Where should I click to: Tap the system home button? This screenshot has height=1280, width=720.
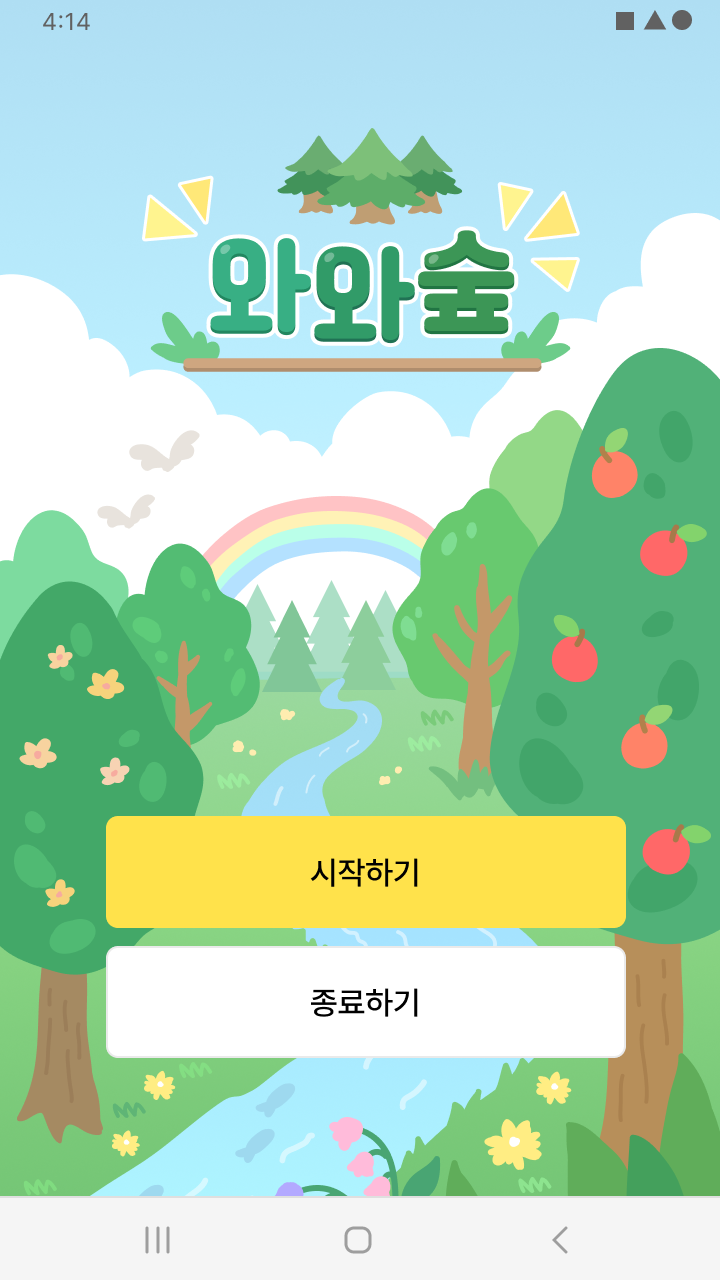(x=358, y=1240)
